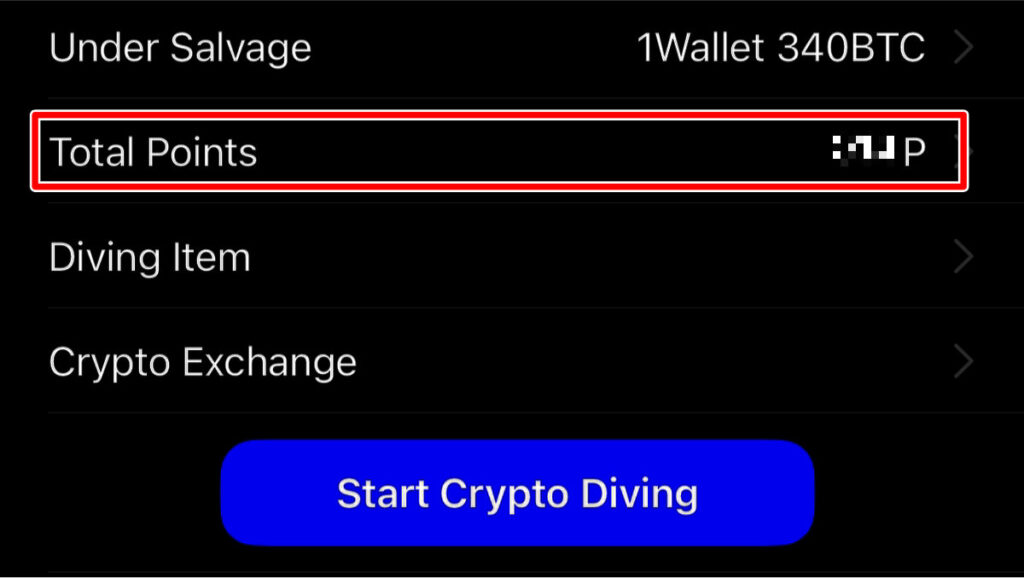Open the Under Salvage row
Image resolution: width=1024 pixels, height=578 pixels.
point(510,48)
